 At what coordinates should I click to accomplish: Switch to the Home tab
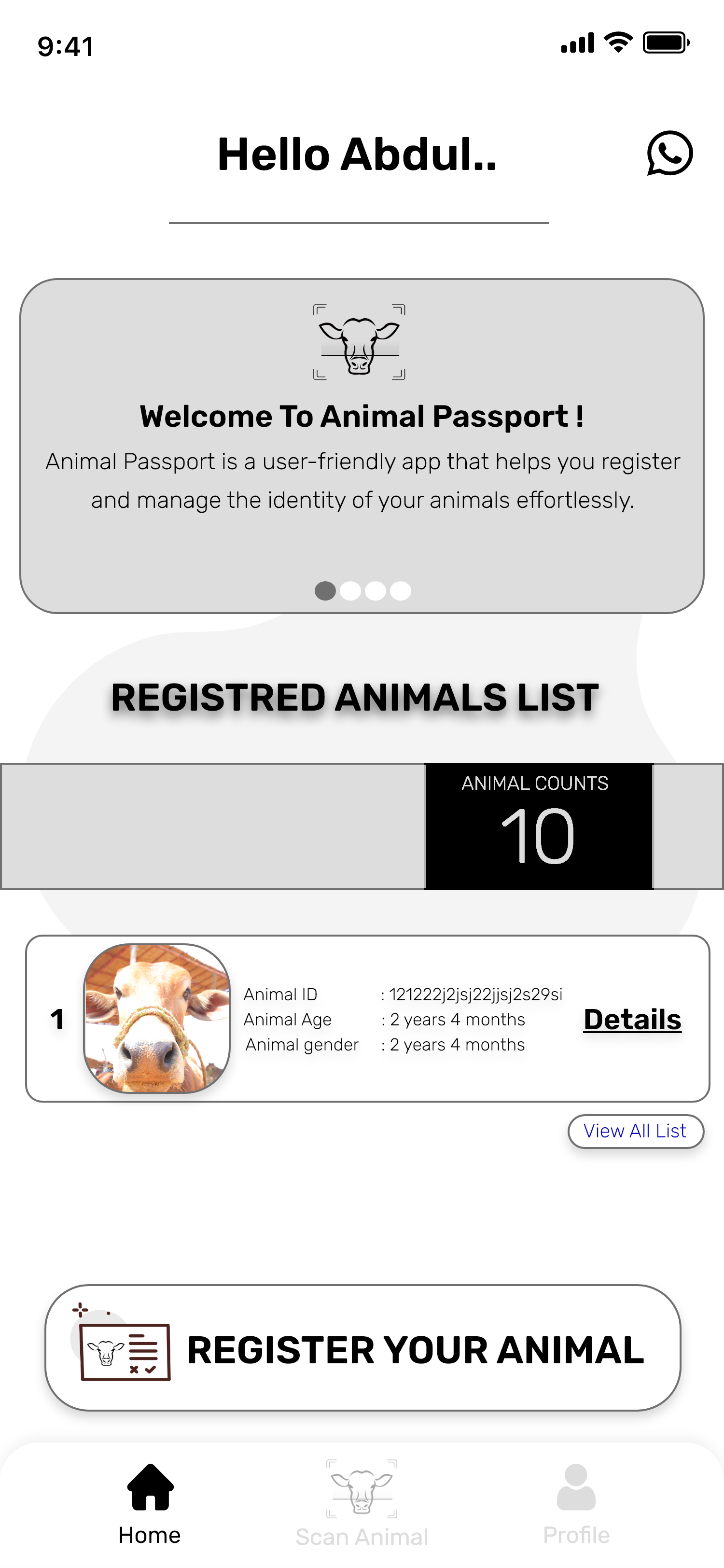point(150,1503)
